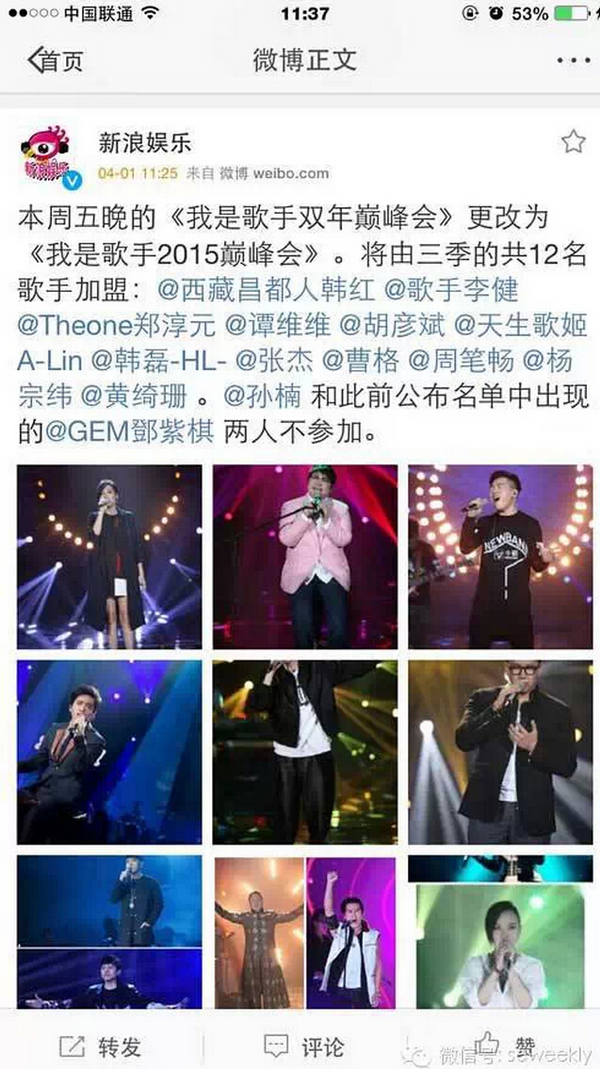Open @周笔畅 mention link
The height and width of the screenshot is (1069, 600).
coord(460,361)
